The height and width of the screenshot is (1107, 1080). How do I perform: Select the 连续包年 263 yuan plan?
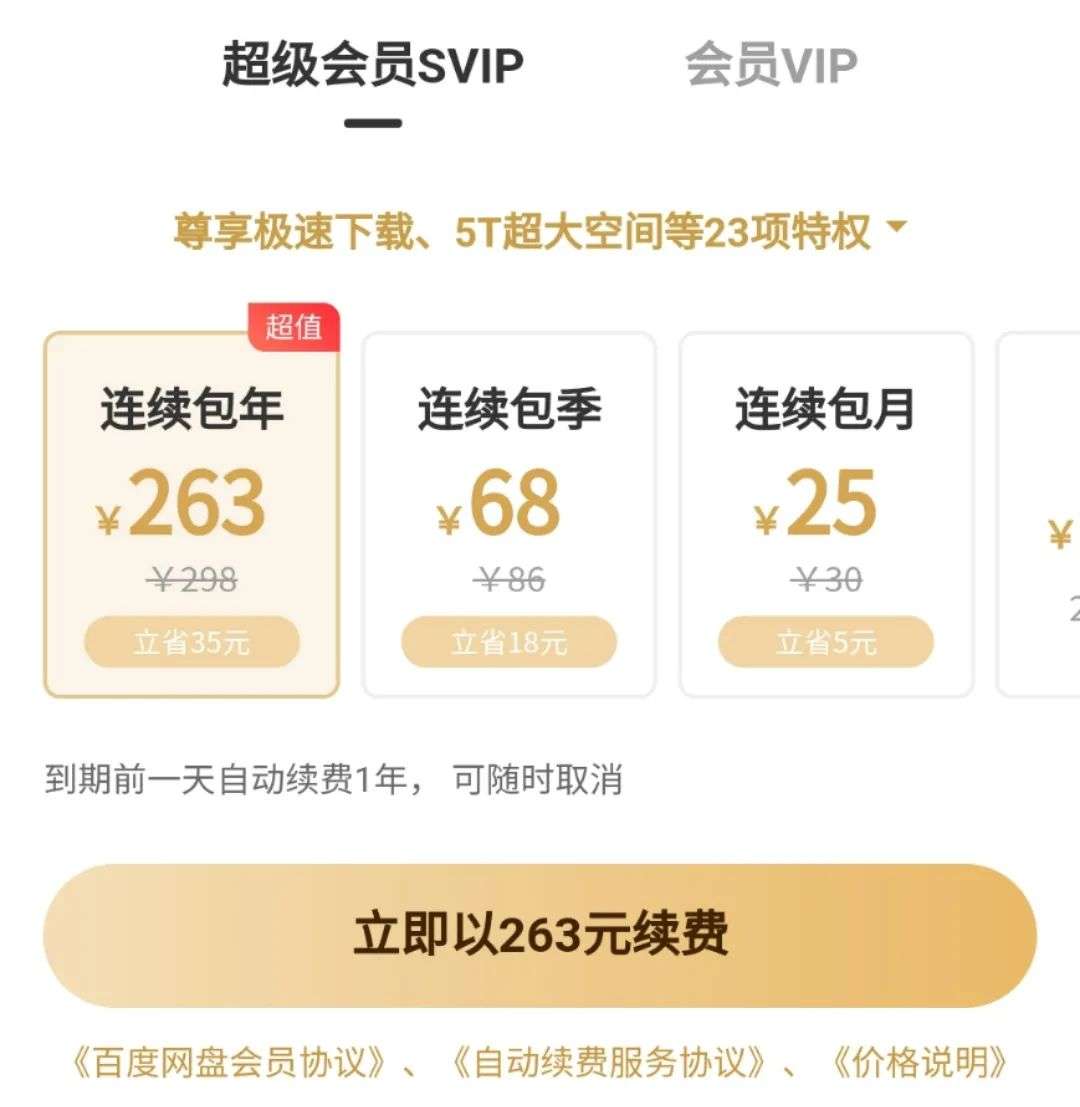191,515
